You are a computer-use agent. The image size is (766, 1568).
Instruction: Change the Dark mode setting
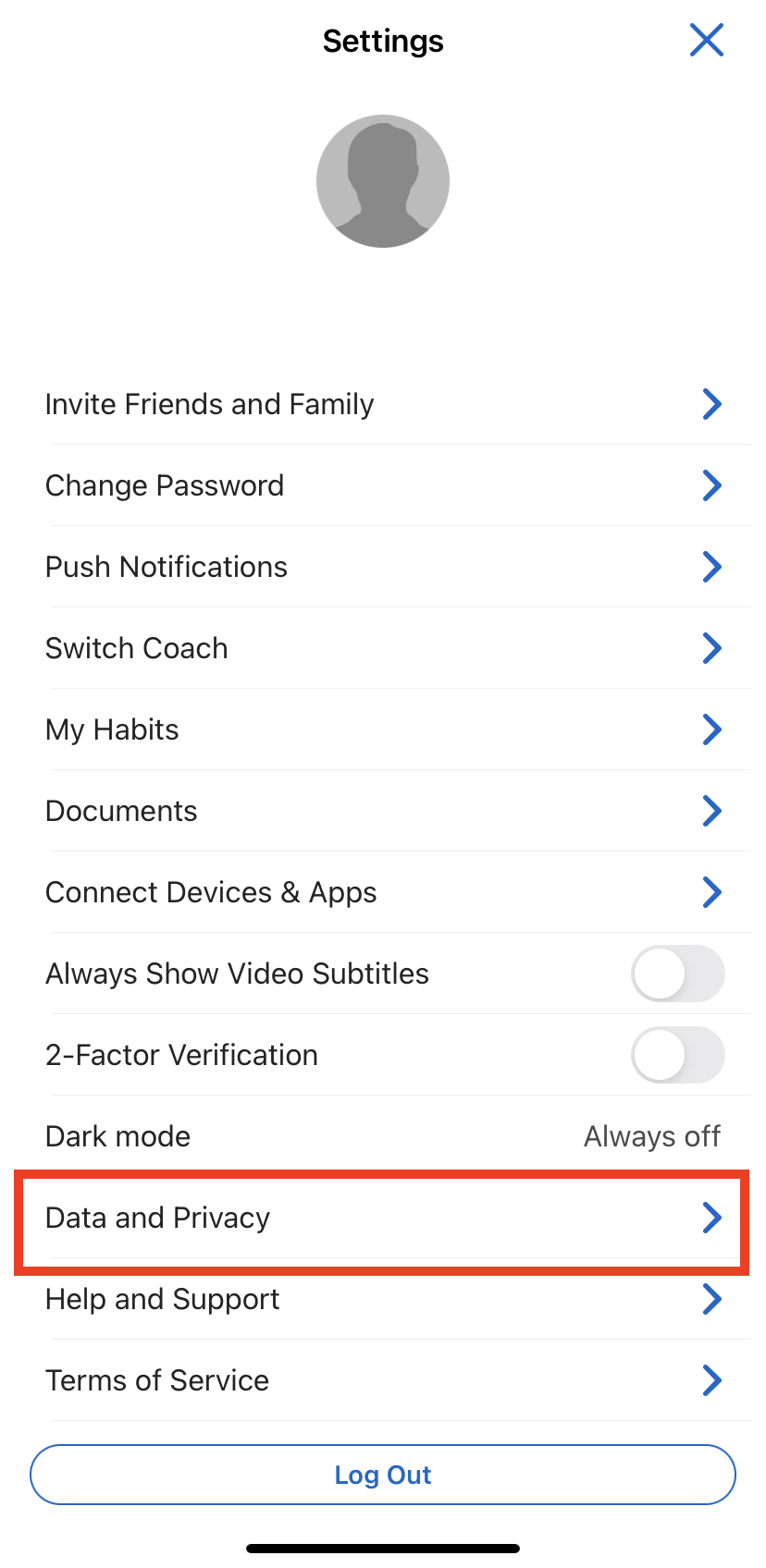point(383,1136)
